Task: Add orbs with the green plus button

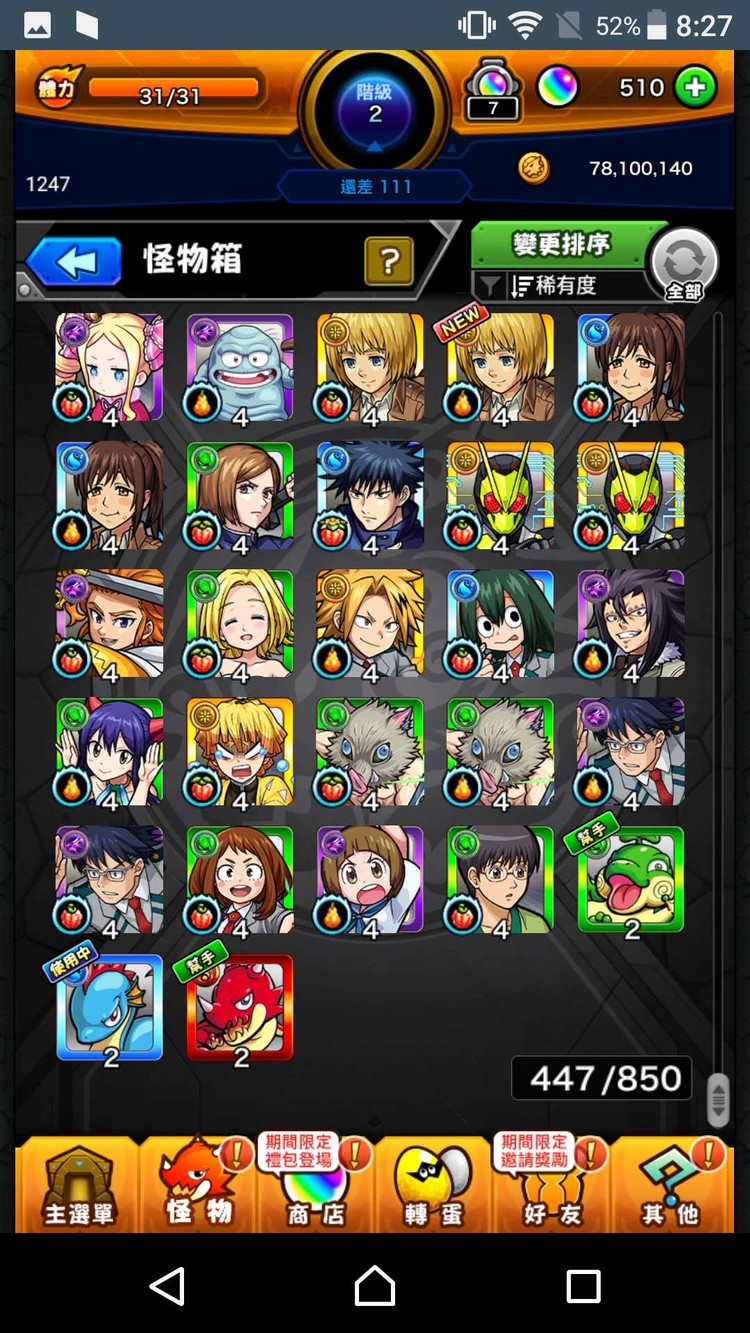Action: (x=695, y=88)
